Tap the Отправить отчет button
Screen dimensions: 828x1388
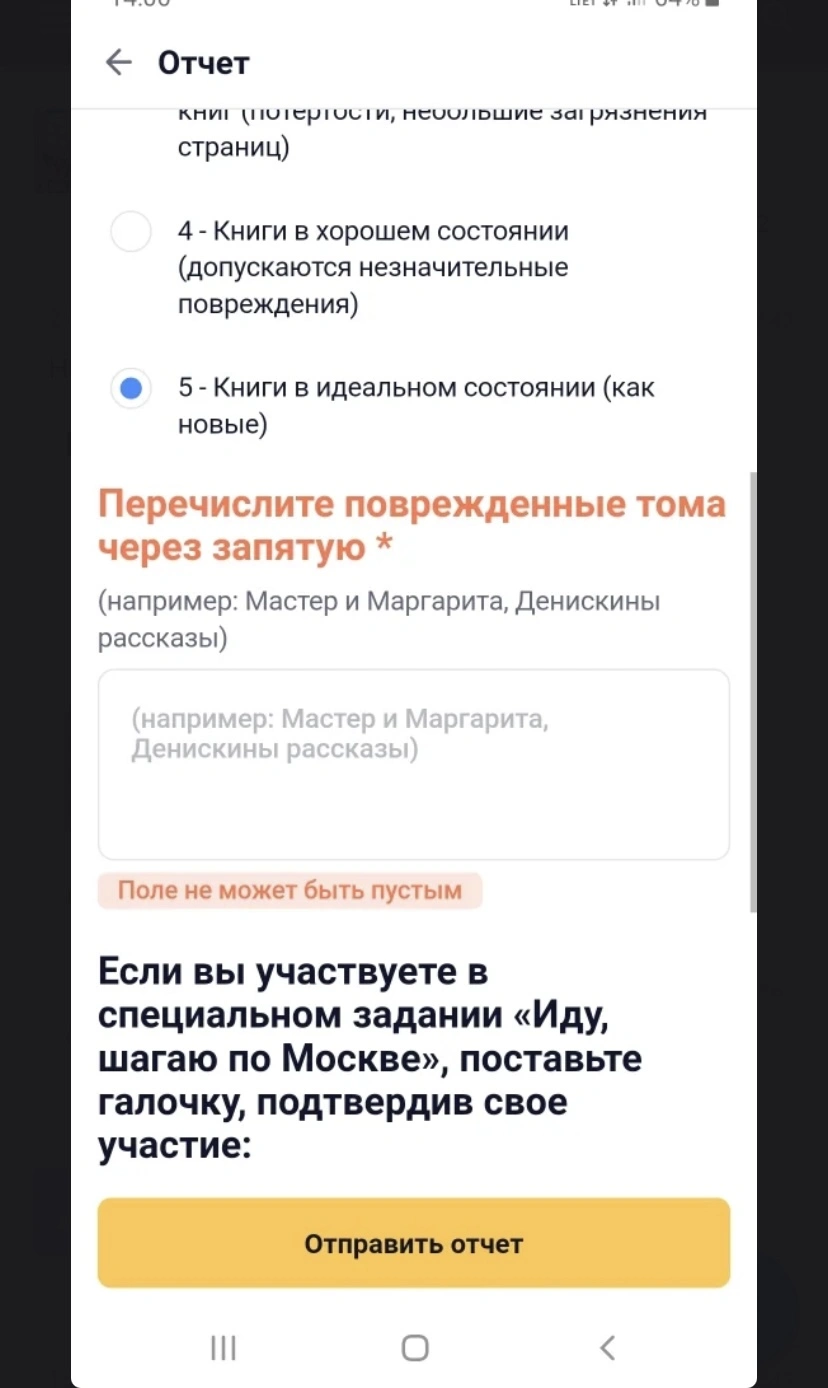pos(414,1243)
